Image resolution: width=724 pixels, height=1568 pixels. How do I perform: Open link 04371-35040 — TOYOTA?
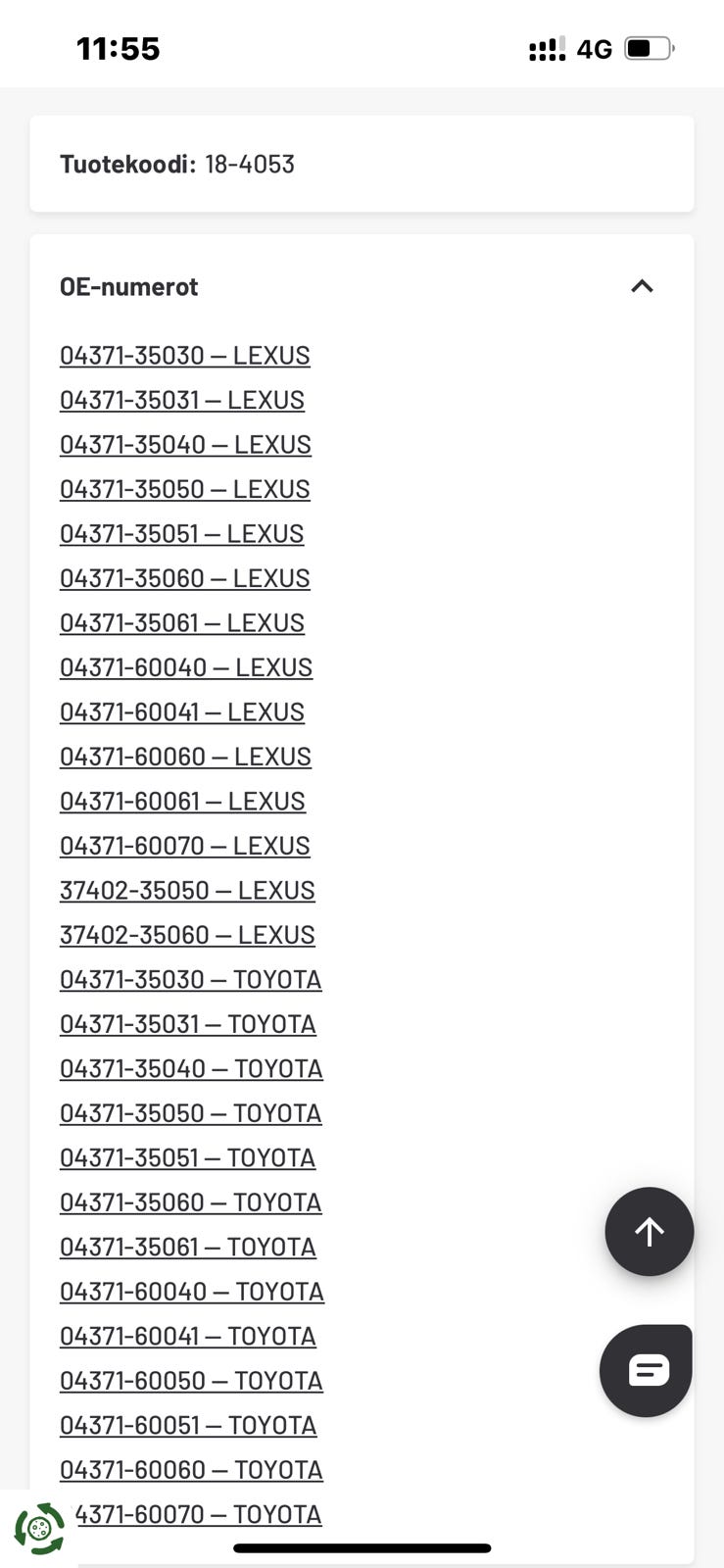191,1069
